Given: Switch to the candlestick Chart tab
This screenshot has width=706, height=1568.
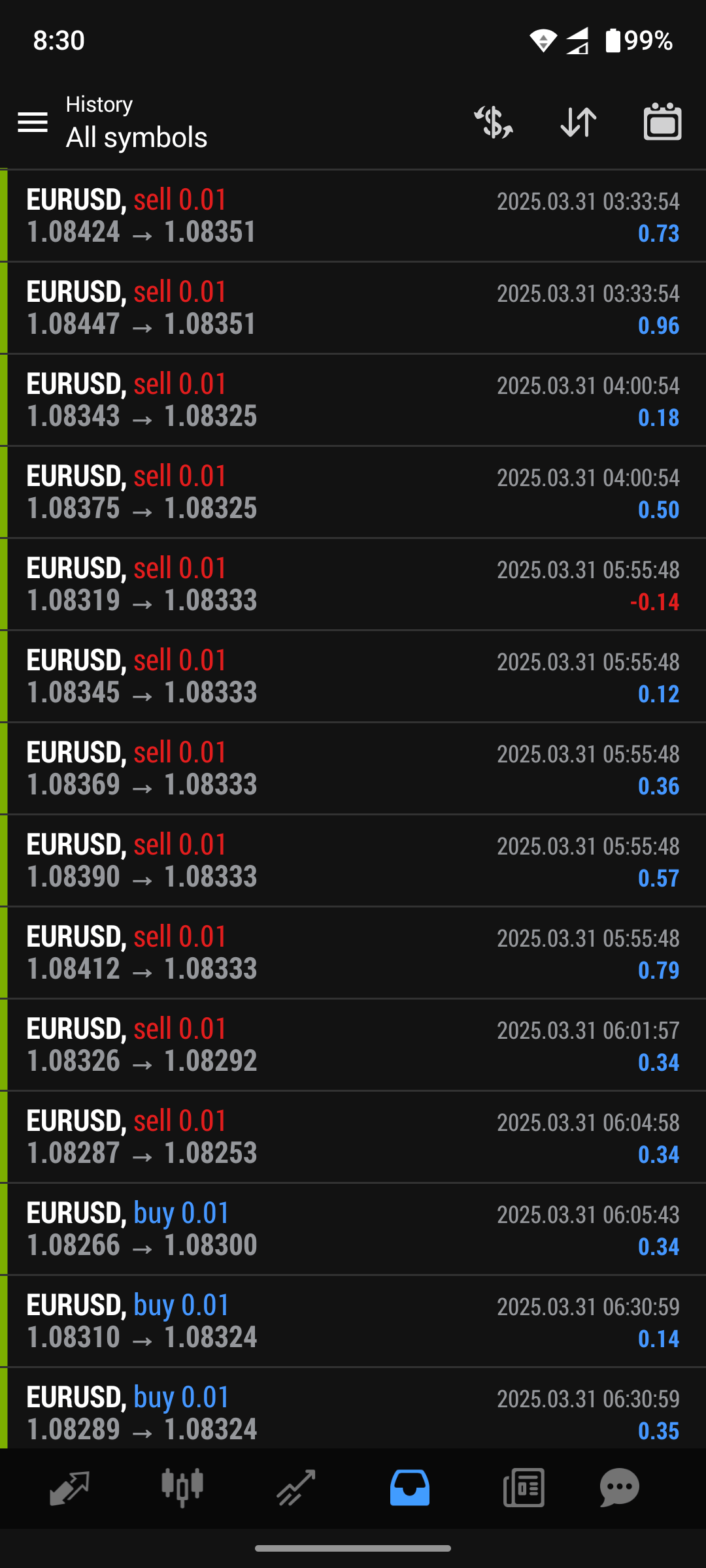Looking at the screenshot, I should pyautogui.click(x=182, y=1488).
